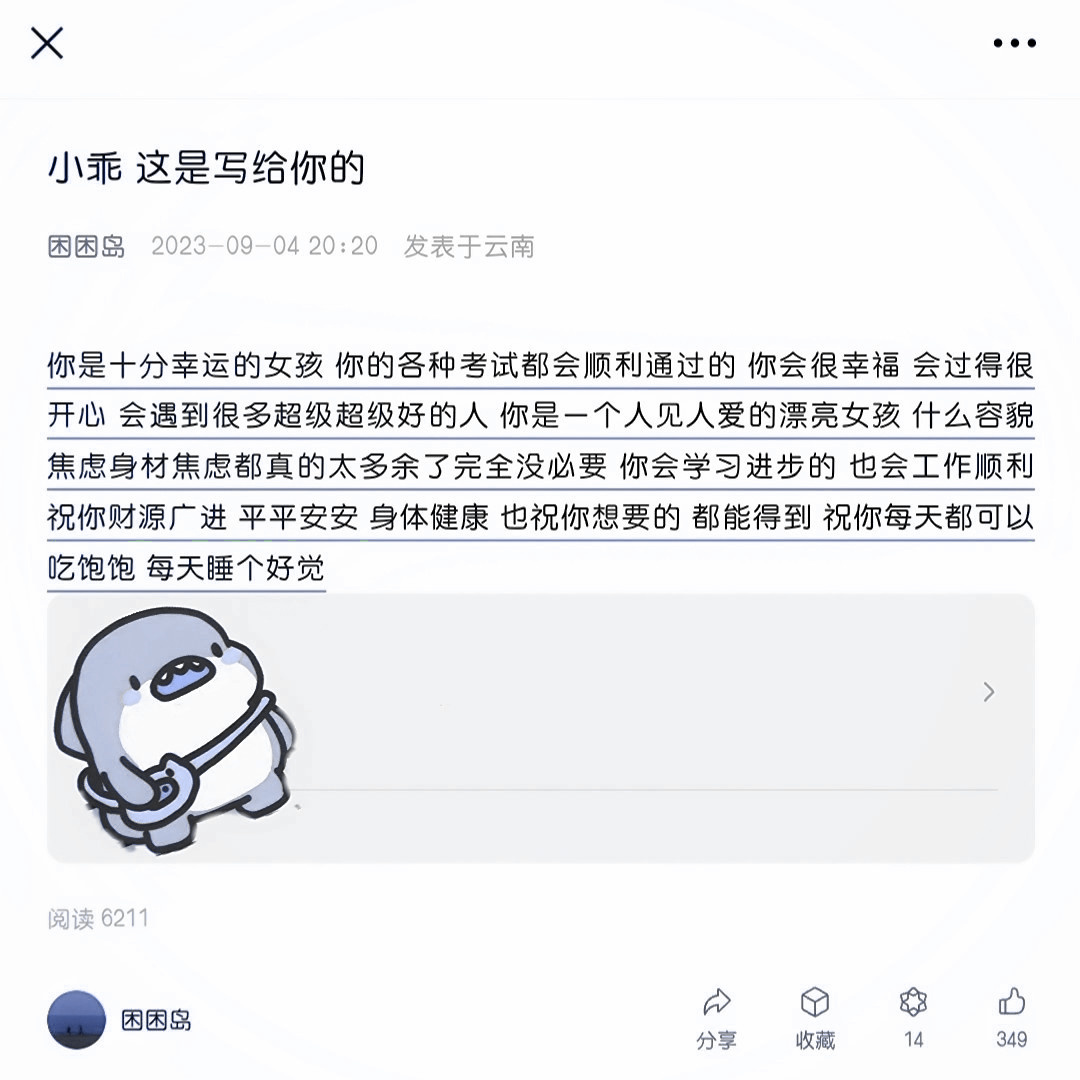
Task: View 困困岛's profile avatar at the bottom
Action: [x=76, y=1020]
